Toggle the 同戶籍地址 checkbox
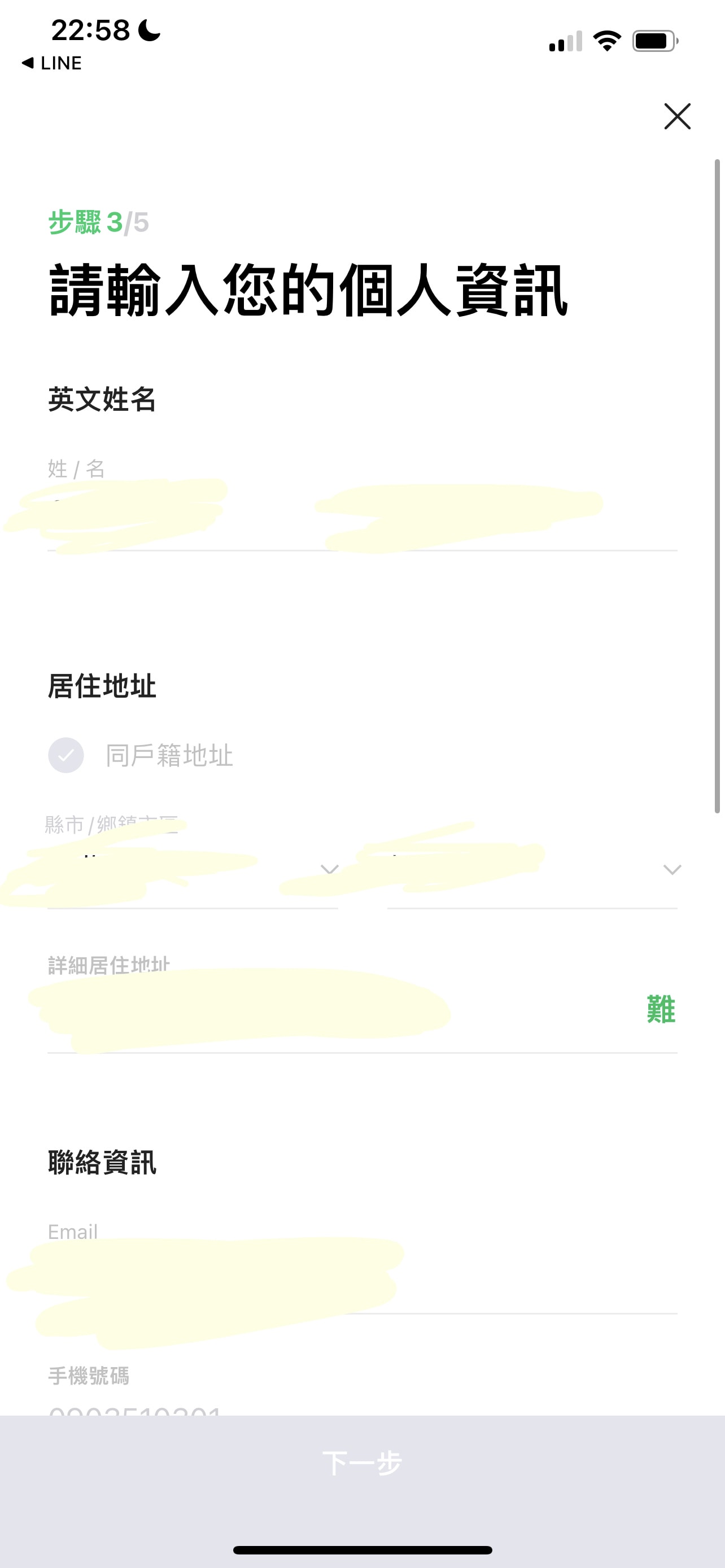 click(65, 755)
